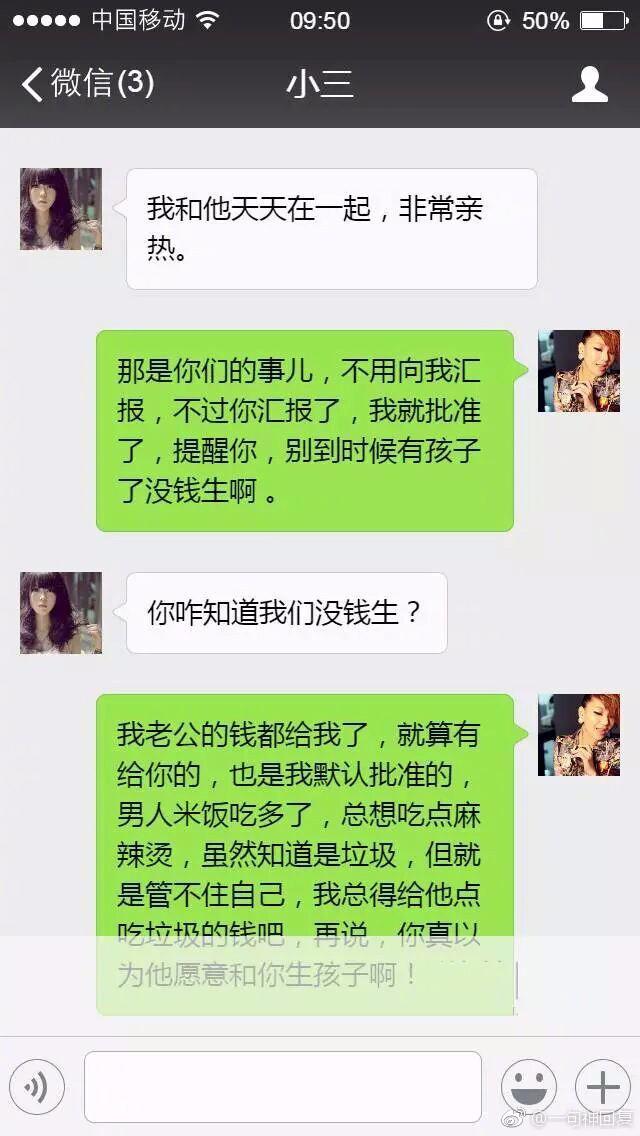Screen dimensions: 640x1136
Task: Switch to voice message input
Action: click(x=38, y=1087)
